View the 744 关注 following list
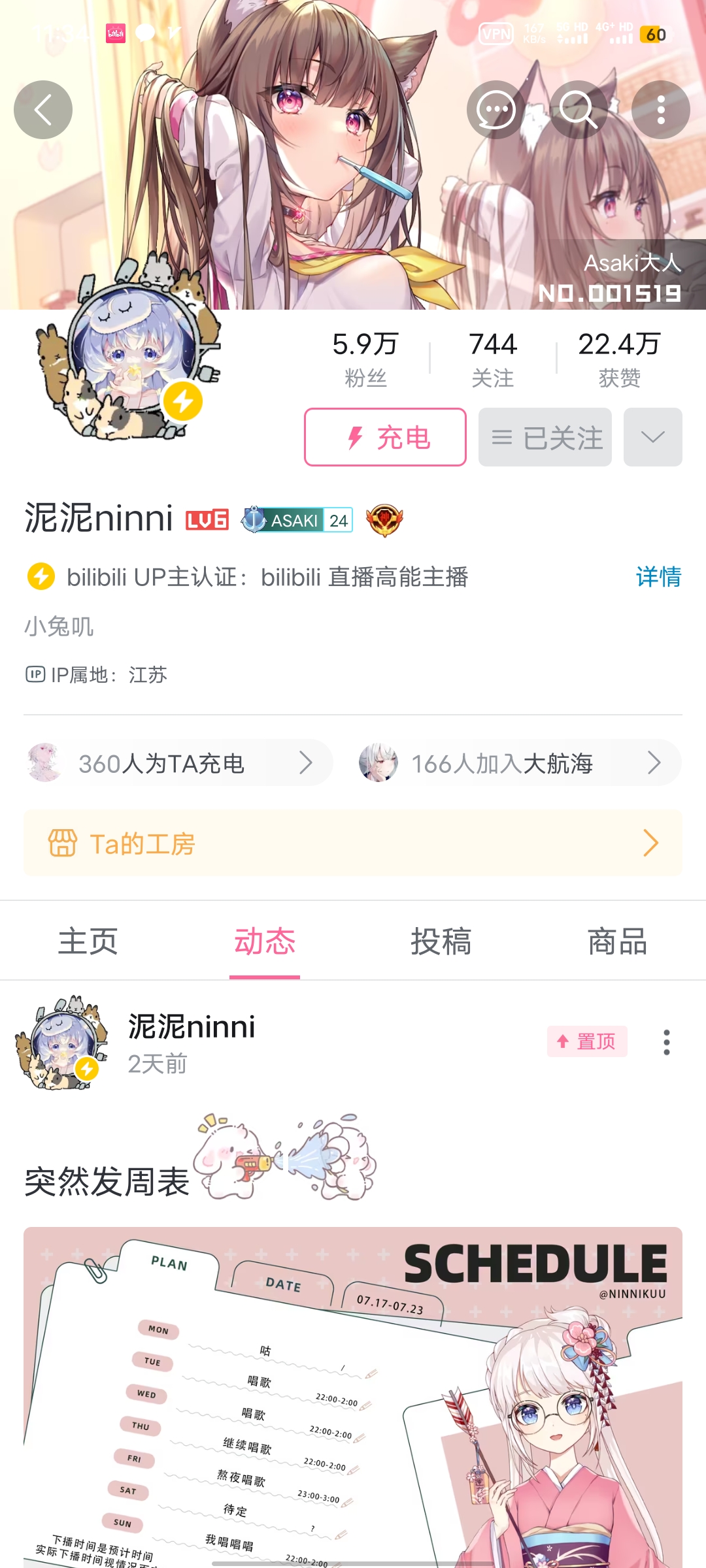This screenshot has height=1568, width=706. pos(493,358)
